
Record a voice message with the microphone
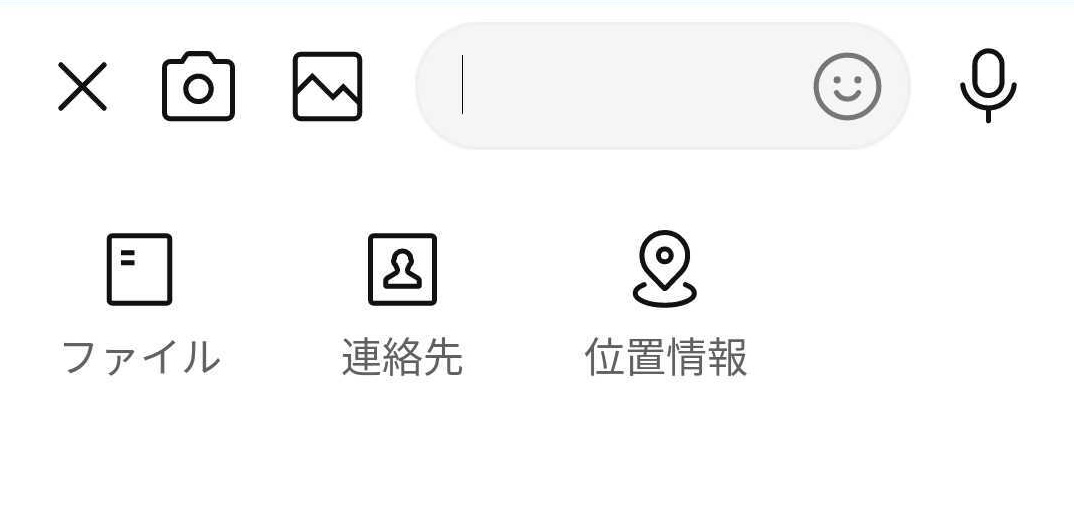coord(988,87)
